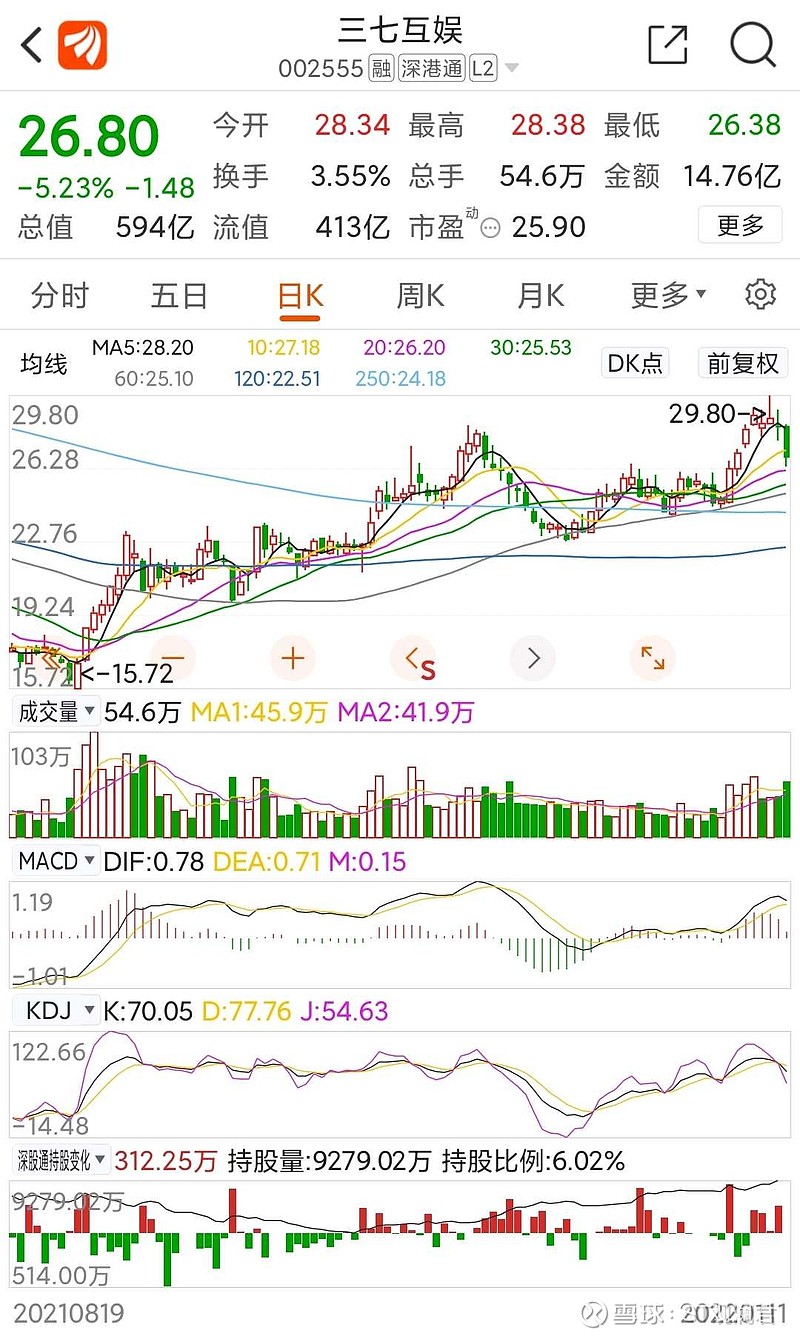Image resolution: width=800 pixels, height=1339 pixels.
Task: Zoom out the chart with the minus icon
Action: [173, 658]
